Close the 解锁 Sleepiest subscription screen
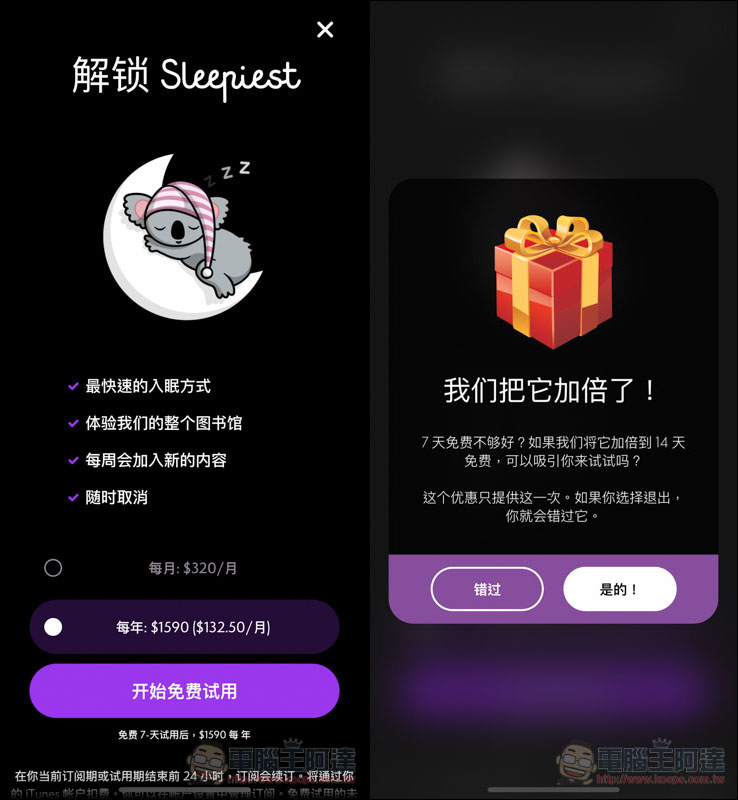The height and width of the screenshot is (800, 738). [x=325, y=30]
